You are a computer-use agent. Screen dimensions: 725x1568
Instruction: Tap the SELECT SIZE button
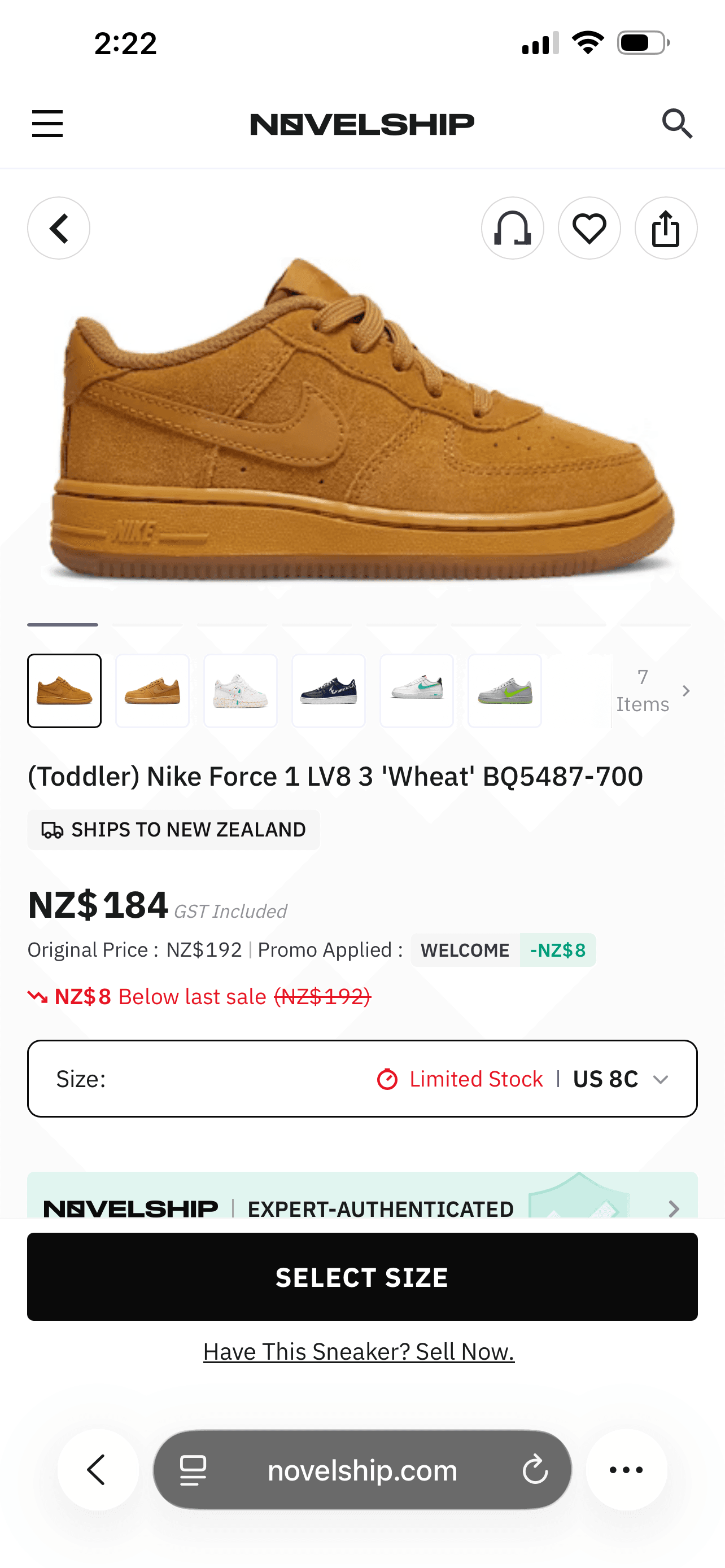(x=362, y=1277)
